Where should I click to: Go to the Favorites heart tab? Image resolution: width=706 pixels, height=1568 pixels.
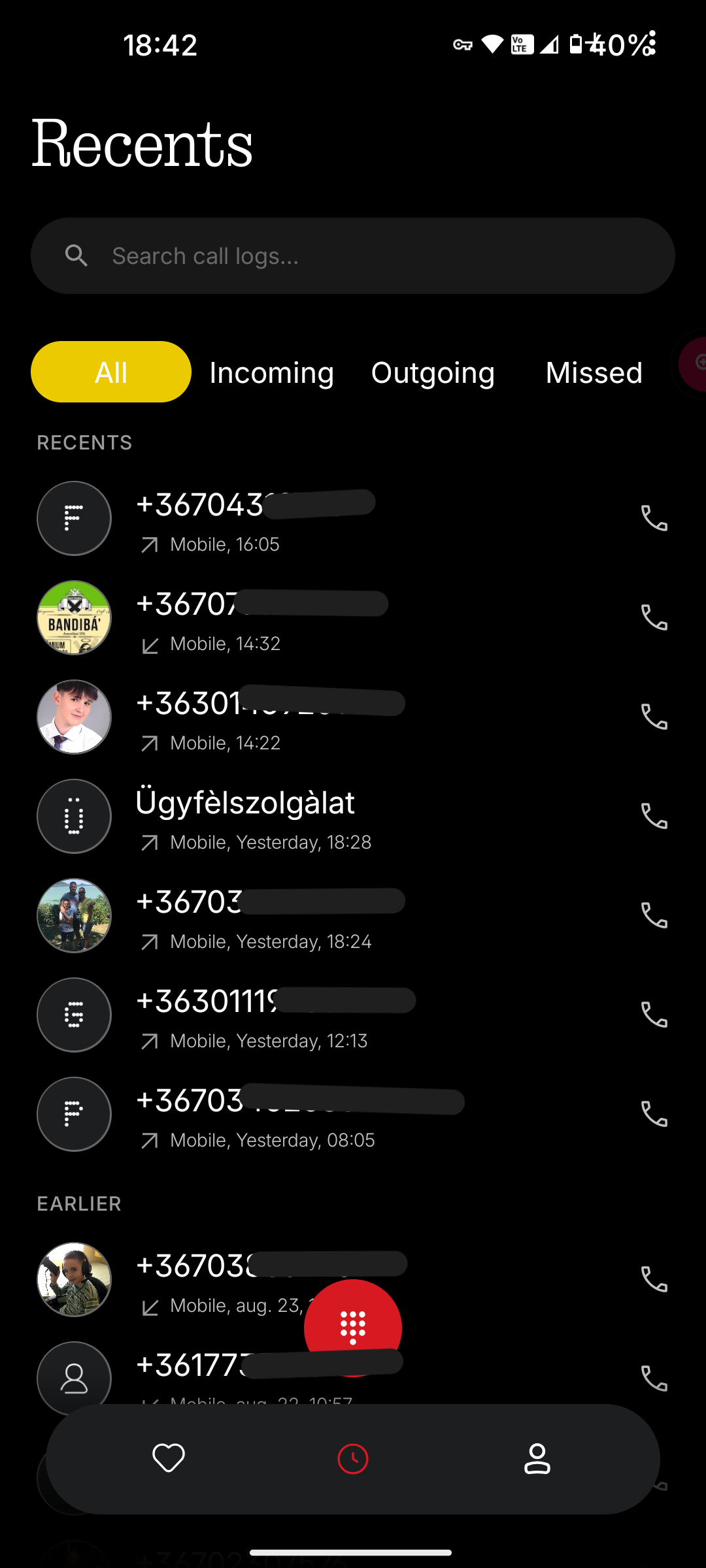pos(169,1458)
